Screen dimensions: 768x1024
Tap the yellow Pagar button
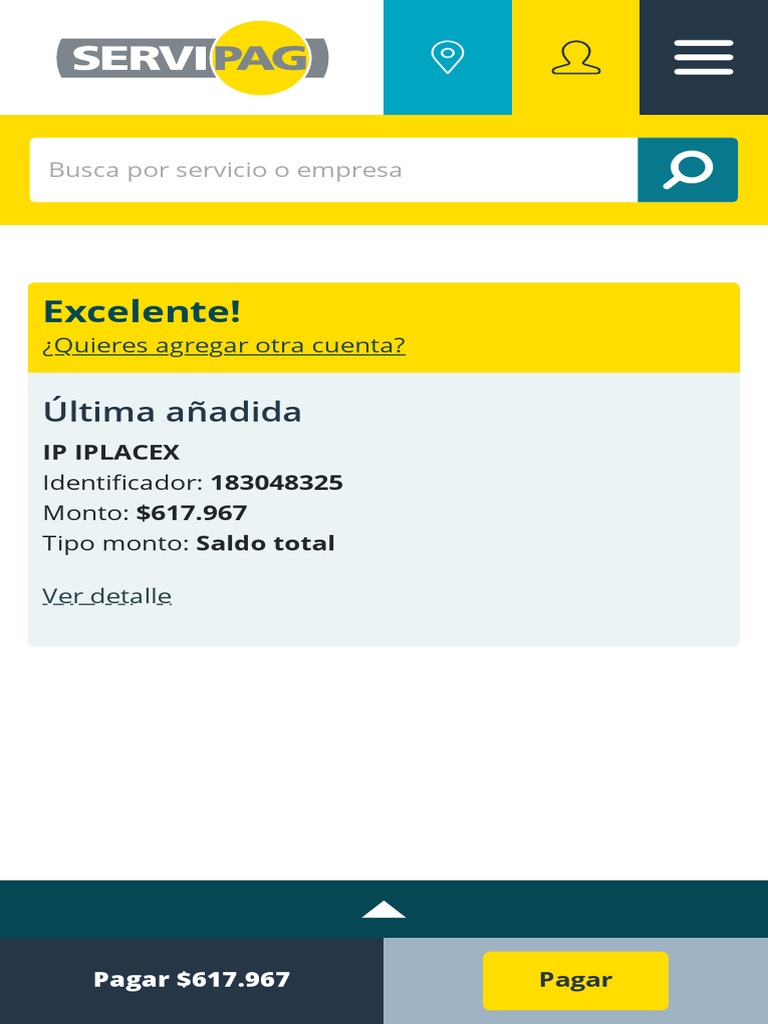(x=575, y=980)
